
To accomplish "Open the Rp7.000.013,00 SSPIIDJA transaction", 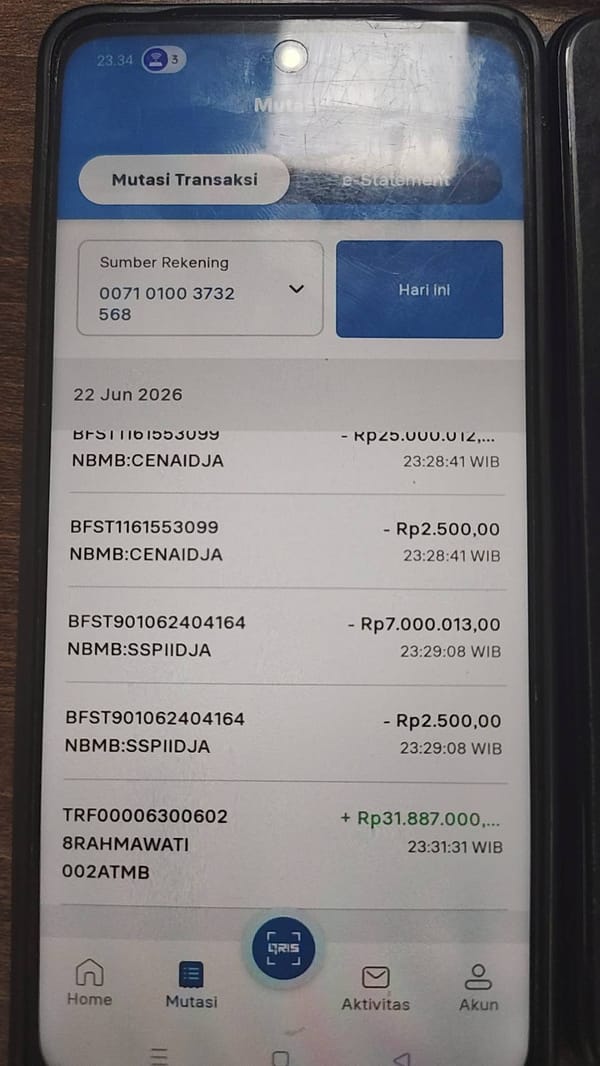I will [x=285, y=636].
